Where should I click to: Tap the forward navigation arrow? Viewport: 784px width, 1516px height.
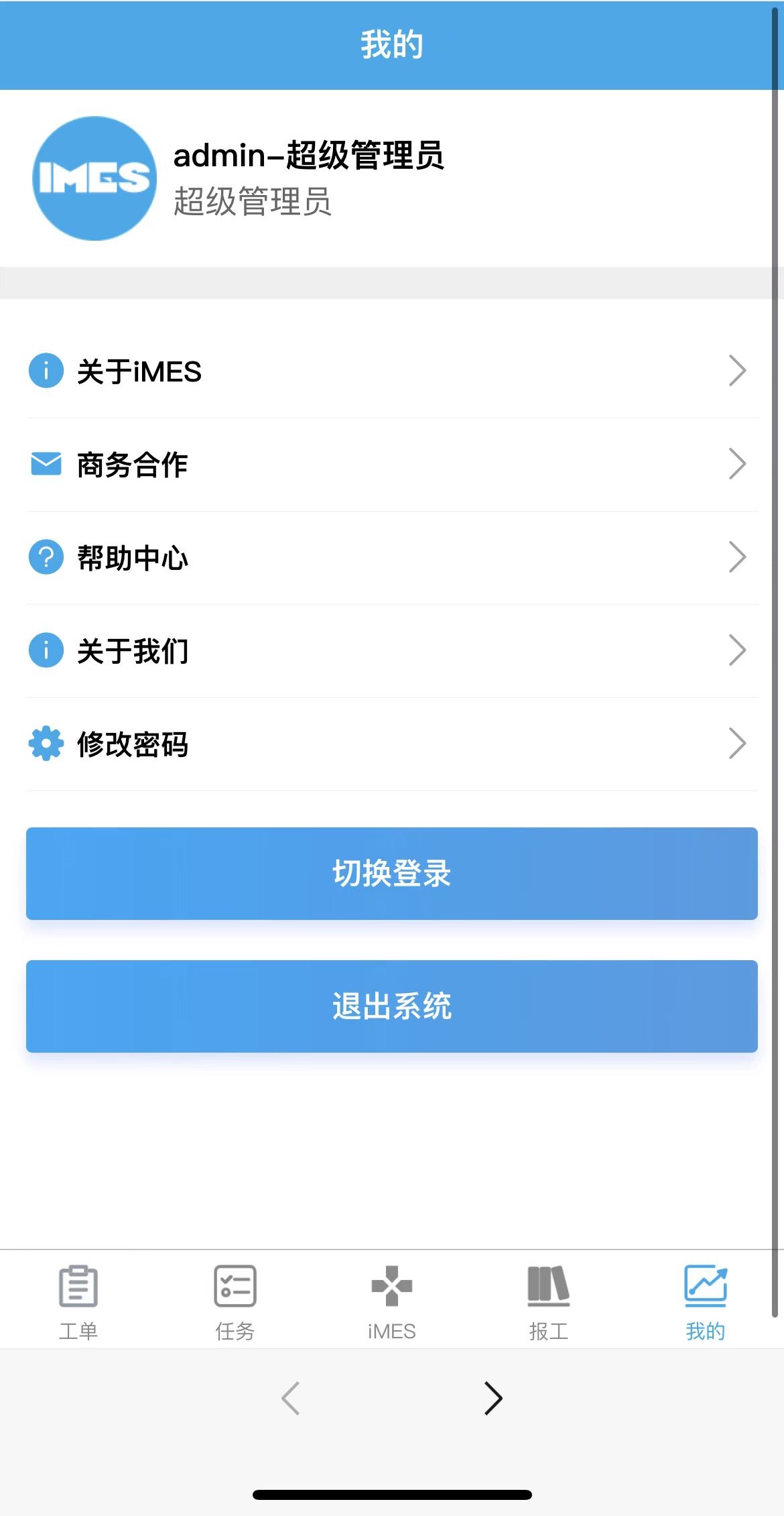click(493, 1398)
